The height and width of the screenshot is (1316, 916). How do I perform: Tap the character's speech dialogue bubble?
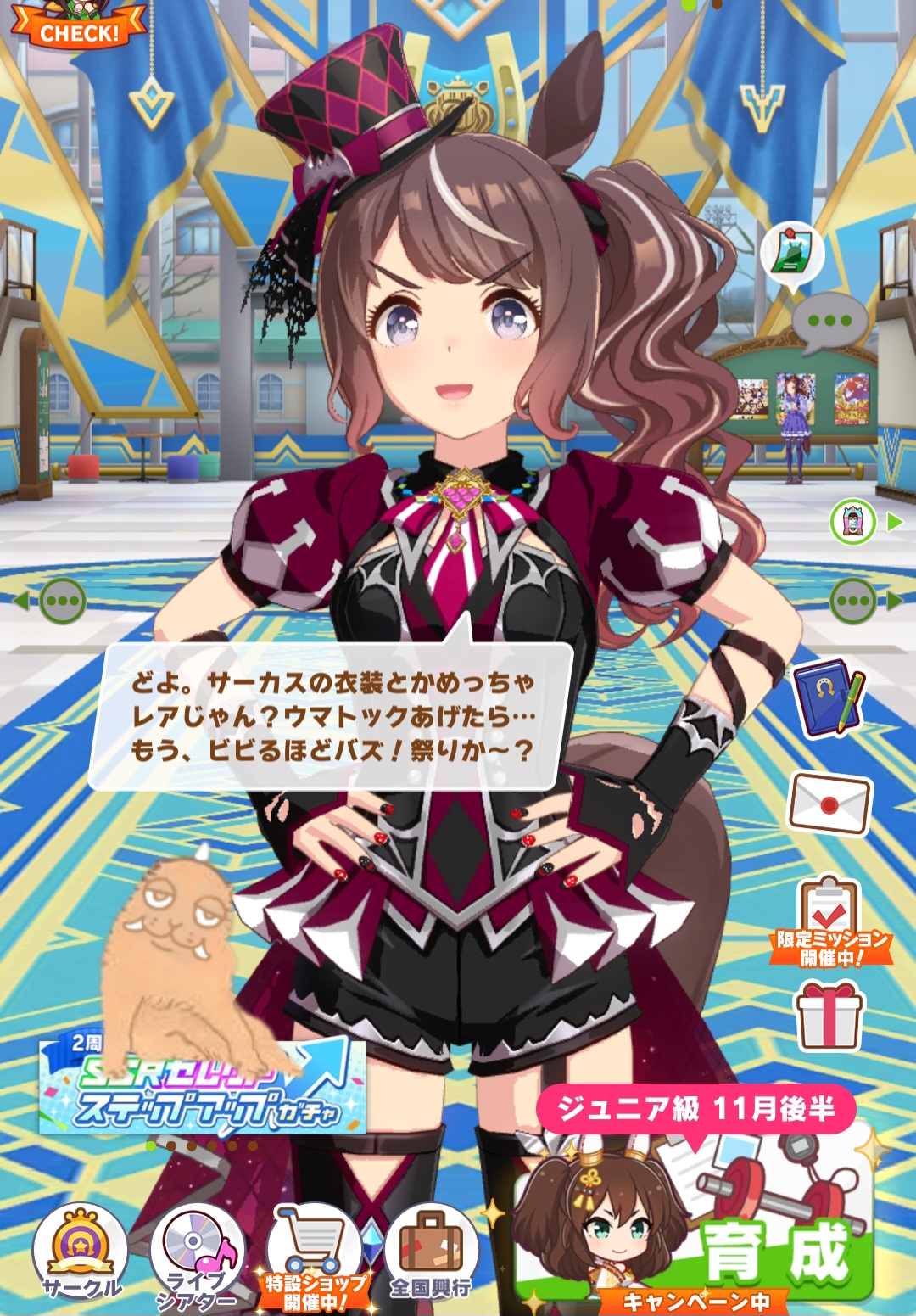tap(331, 717)
